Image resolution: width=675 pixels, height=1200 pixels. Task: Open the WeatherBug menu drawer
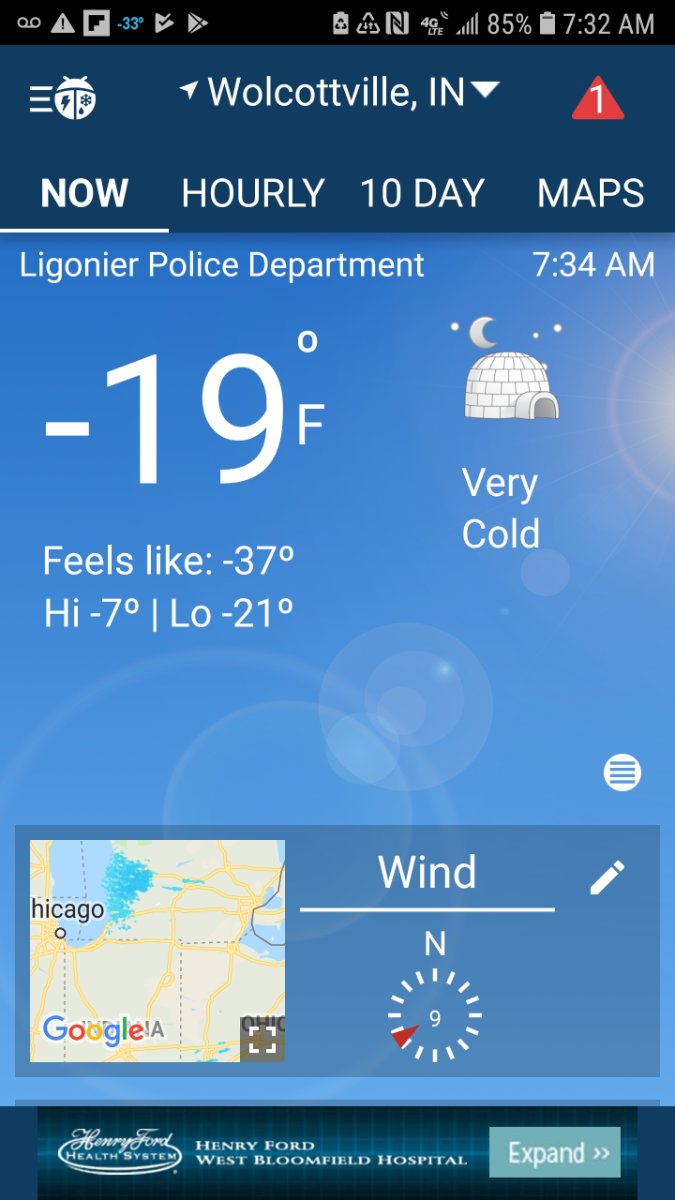click(62, 98)
